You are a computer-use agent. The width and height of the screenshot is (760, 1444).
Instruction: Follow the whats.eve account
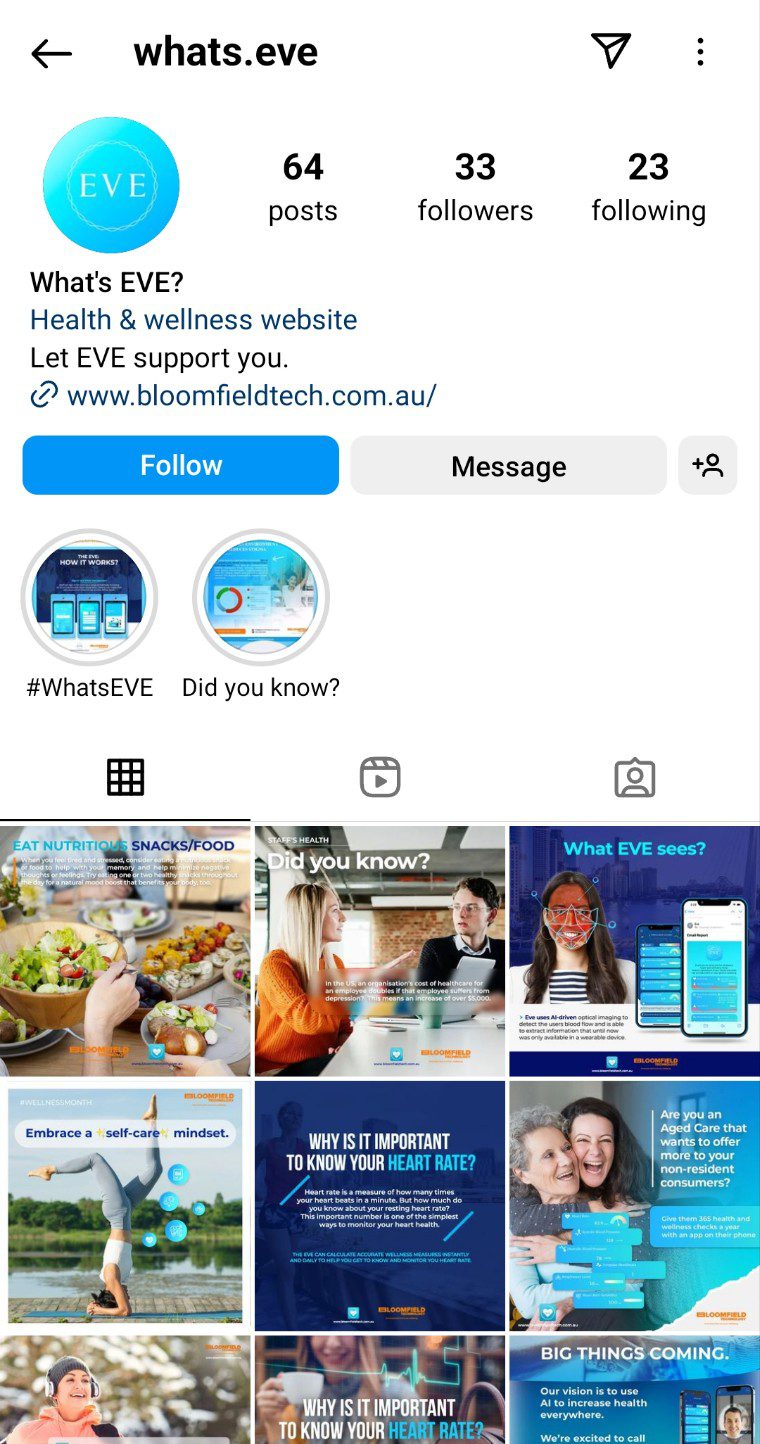(181, 465)
